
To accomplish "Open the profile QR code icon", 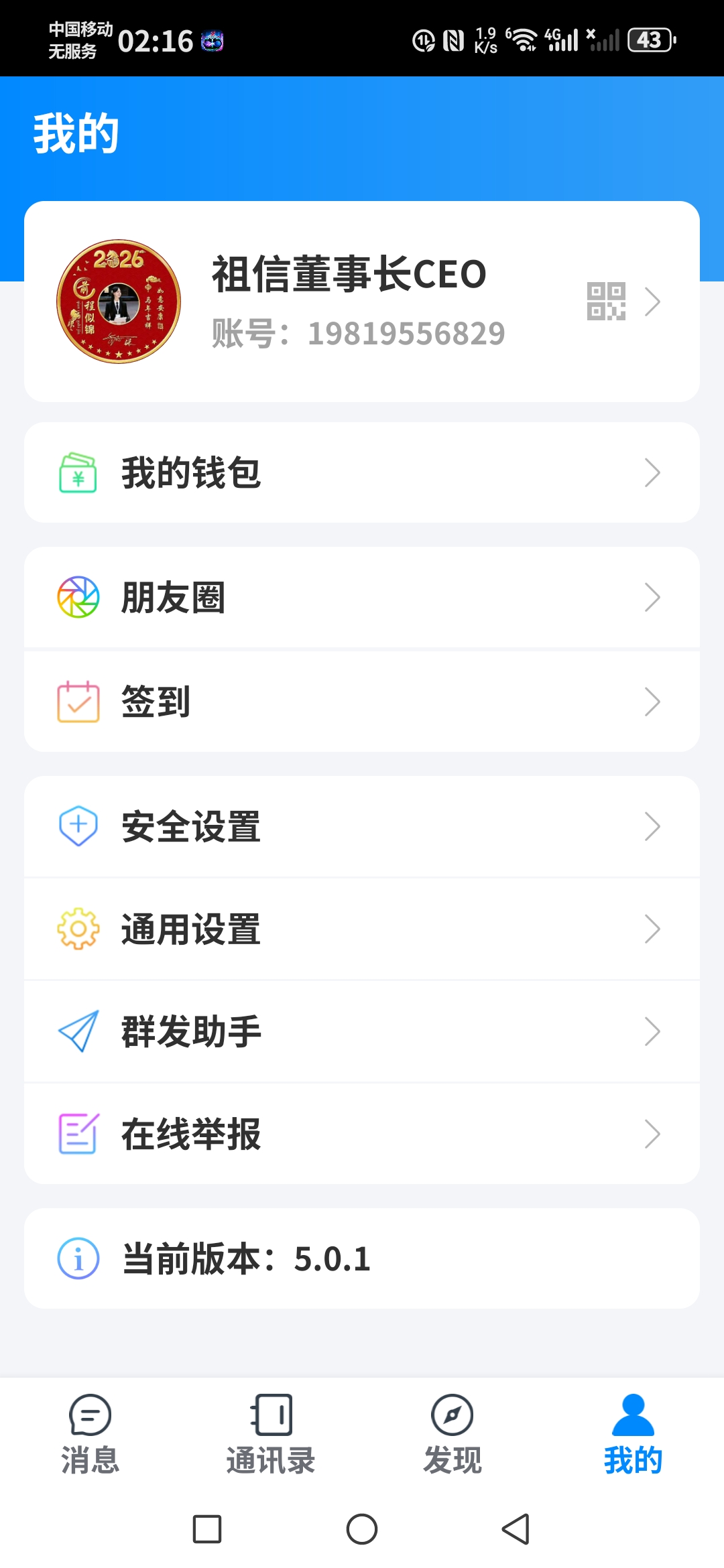I will pyautogui.click(x=606, y=302).
